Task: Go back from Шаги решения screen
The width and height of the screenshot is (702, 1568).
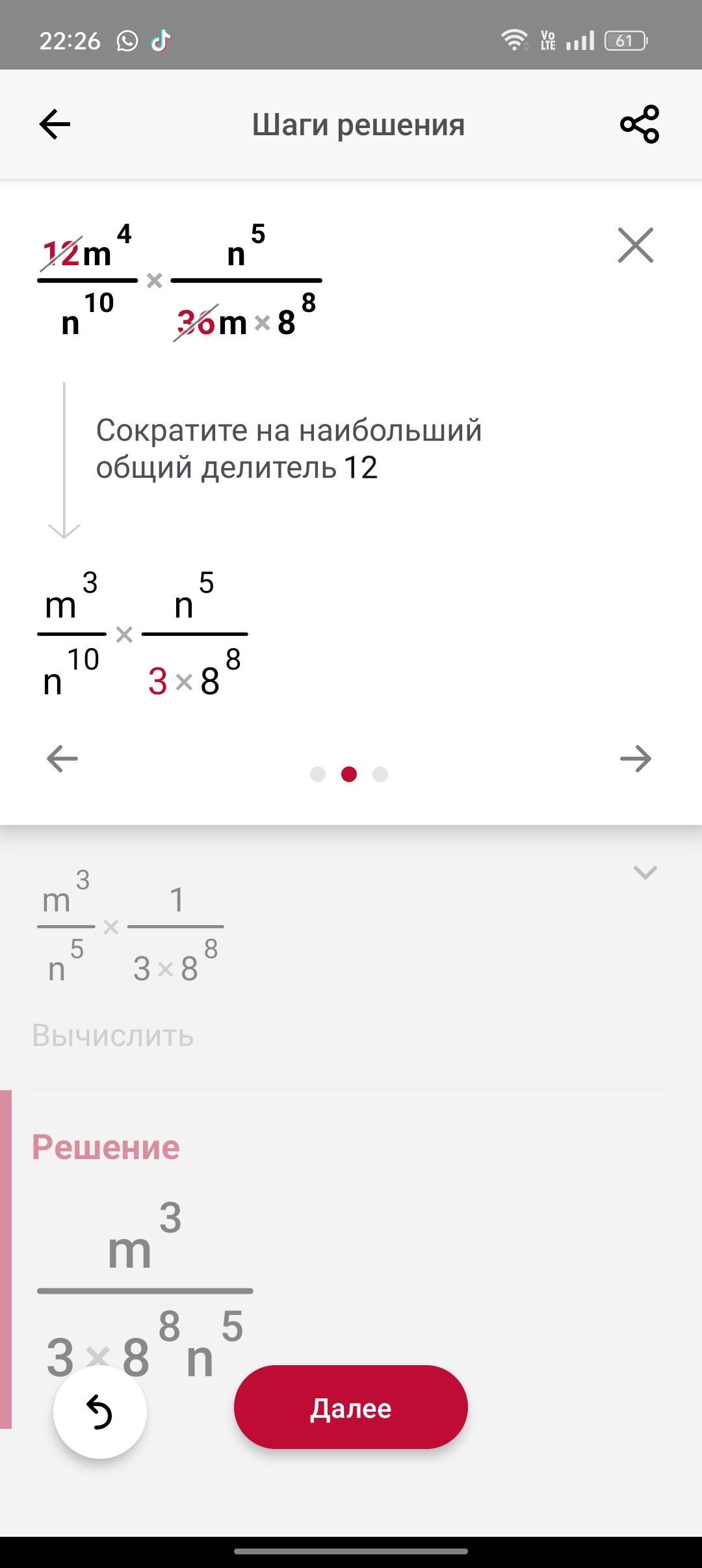Action: click(55, 124)
